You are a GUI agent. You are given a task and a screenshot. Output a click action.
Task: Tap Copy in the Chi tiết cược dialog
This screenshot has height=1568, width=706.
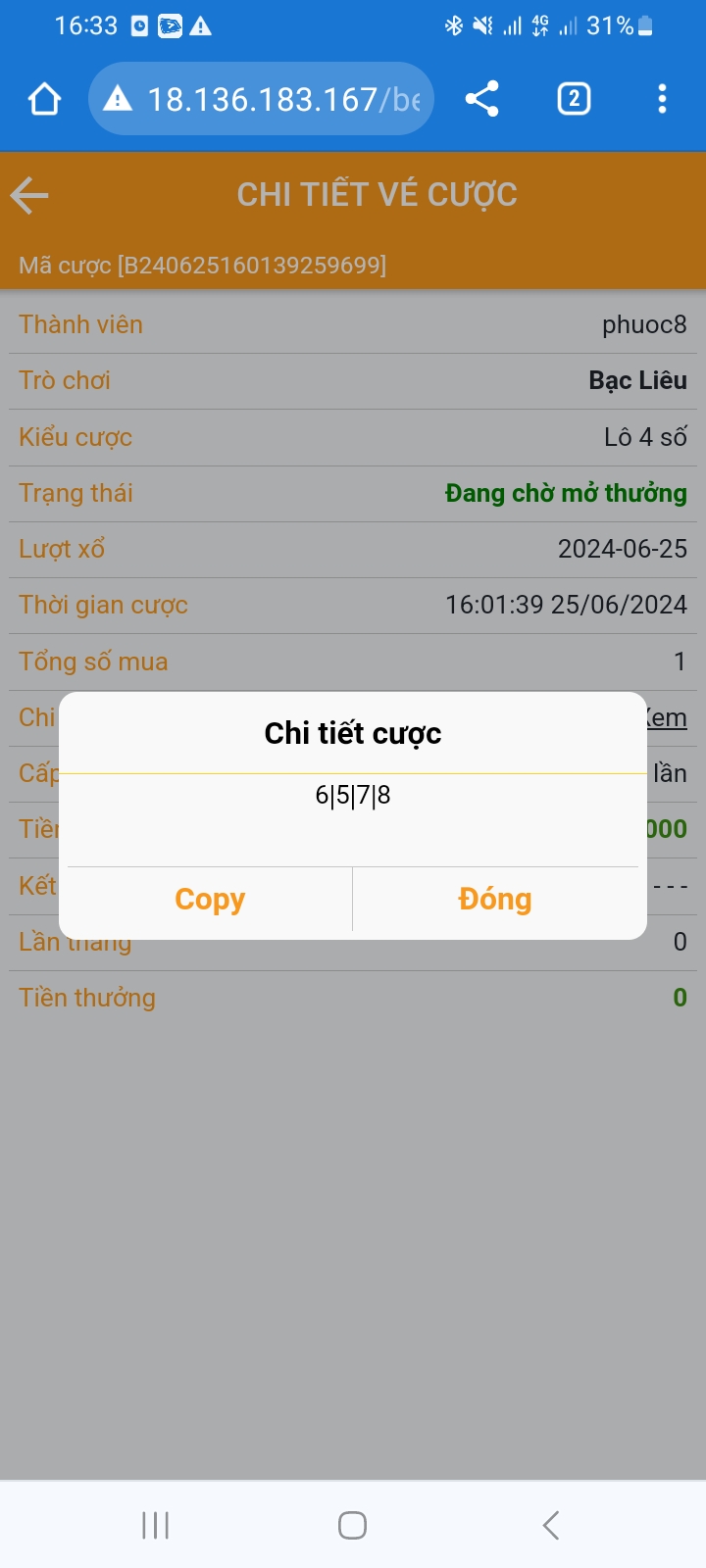coord(210,899)
